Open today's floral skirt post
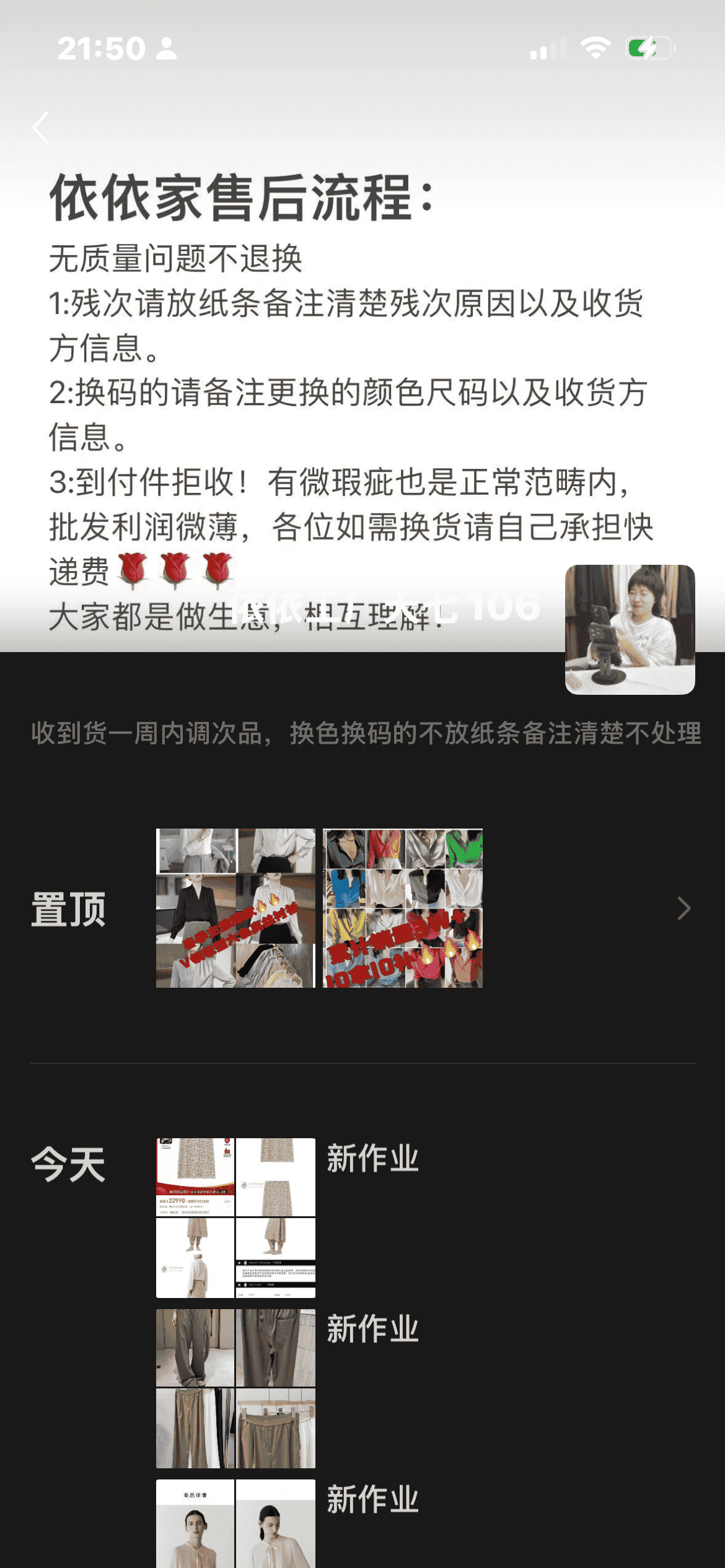The image size is (725, 1568). click(x=235, y=1217)
